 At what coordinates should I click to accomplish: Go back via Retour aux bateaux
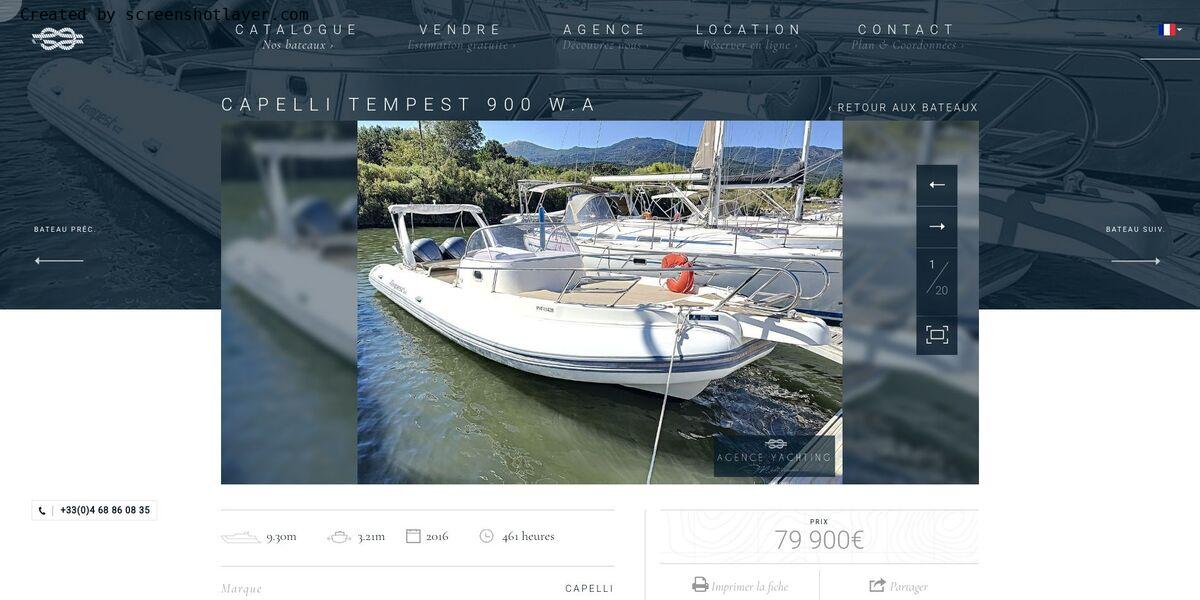(x=903, y=107)
